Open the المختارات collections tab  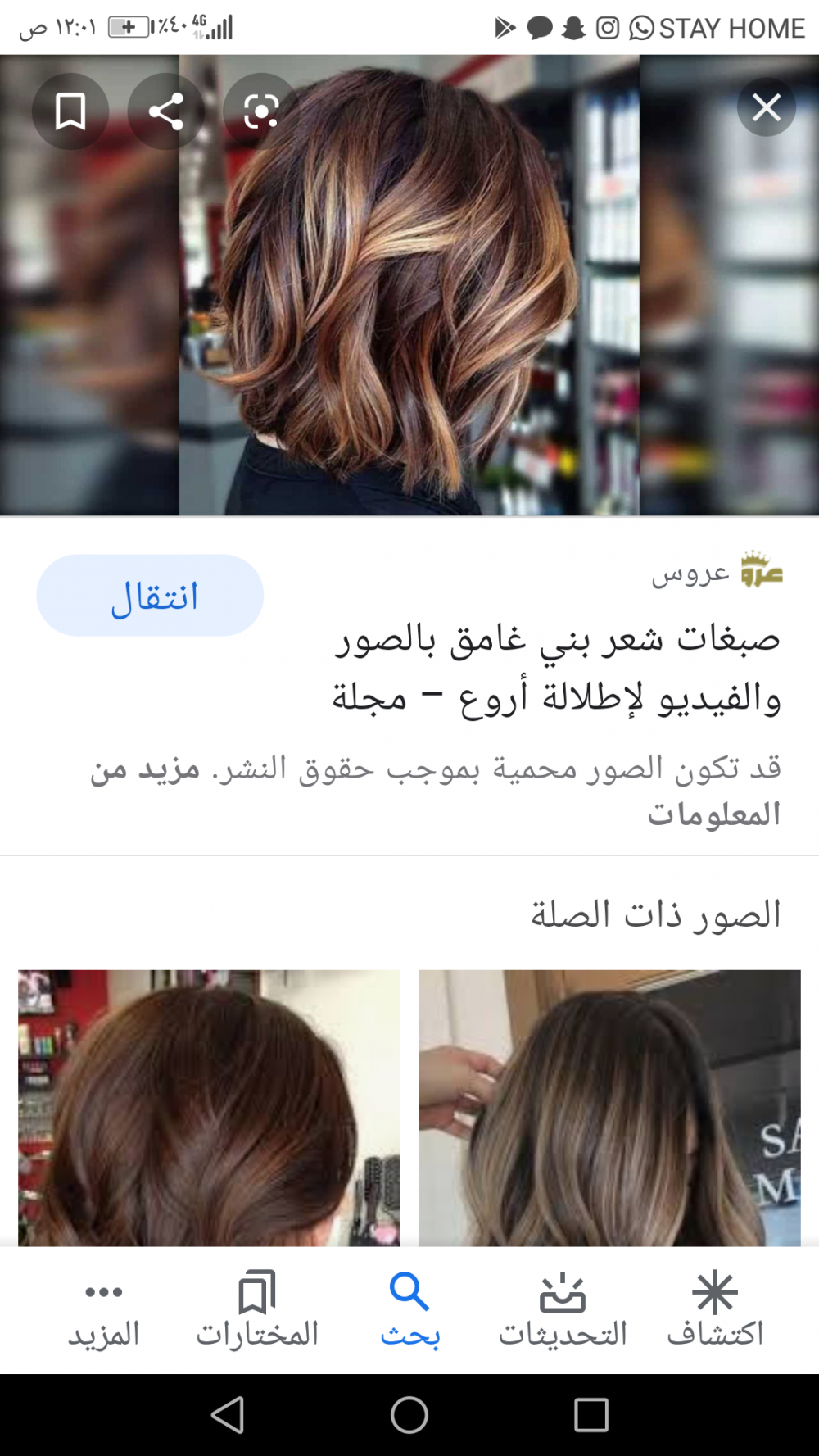point(257,1310)
